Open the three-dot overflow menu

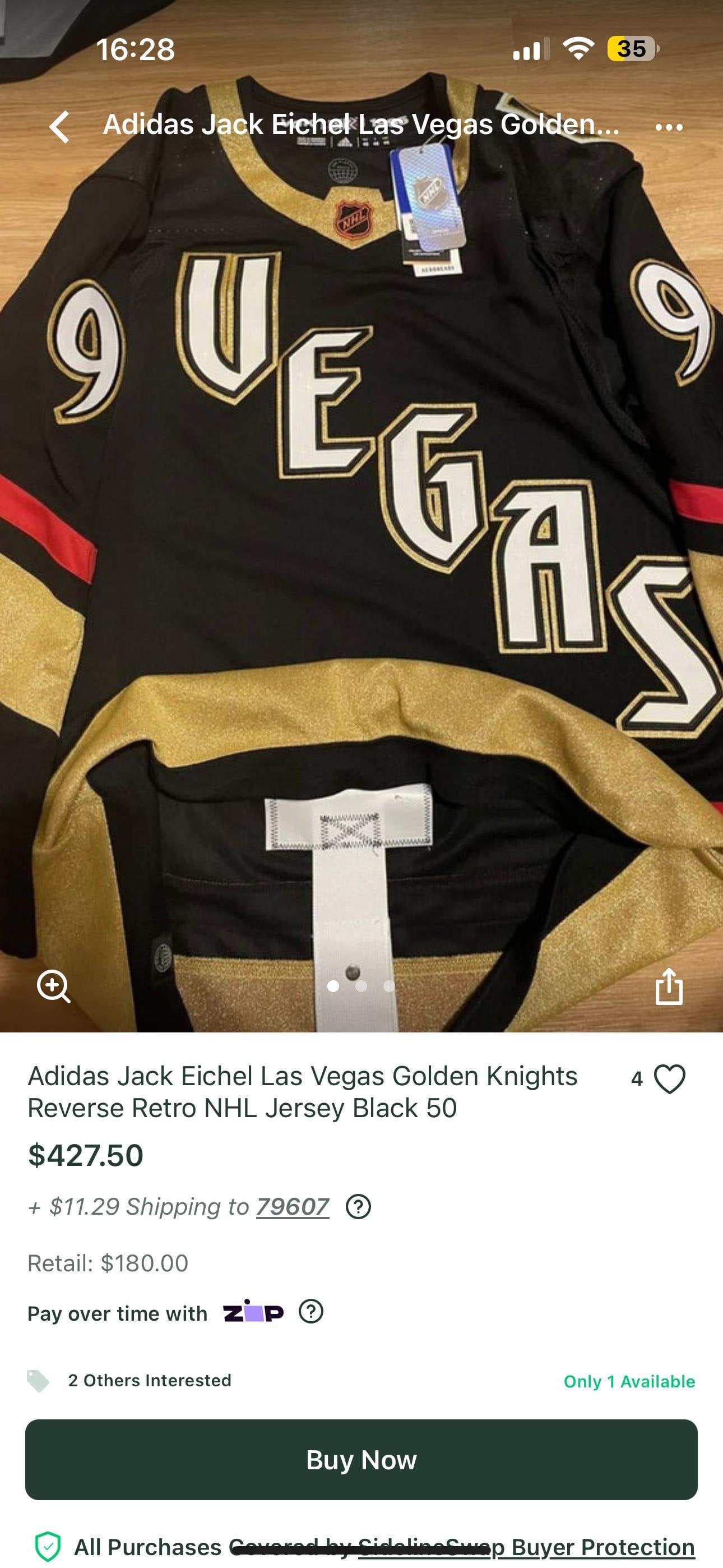pos(669,127)
